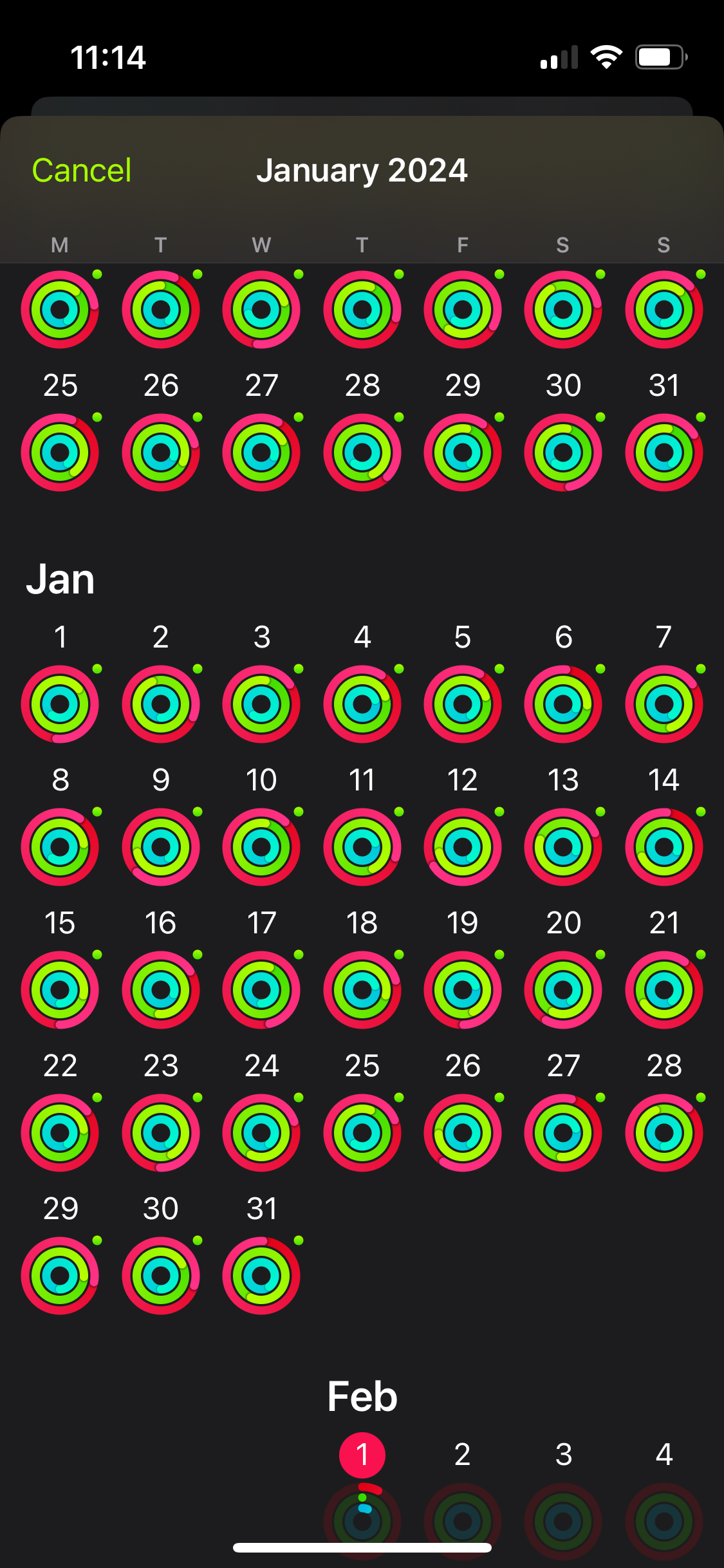The image size is (724, 1568).
Task: Tap Cancel to close the calendar
Action: coord(82,171)
